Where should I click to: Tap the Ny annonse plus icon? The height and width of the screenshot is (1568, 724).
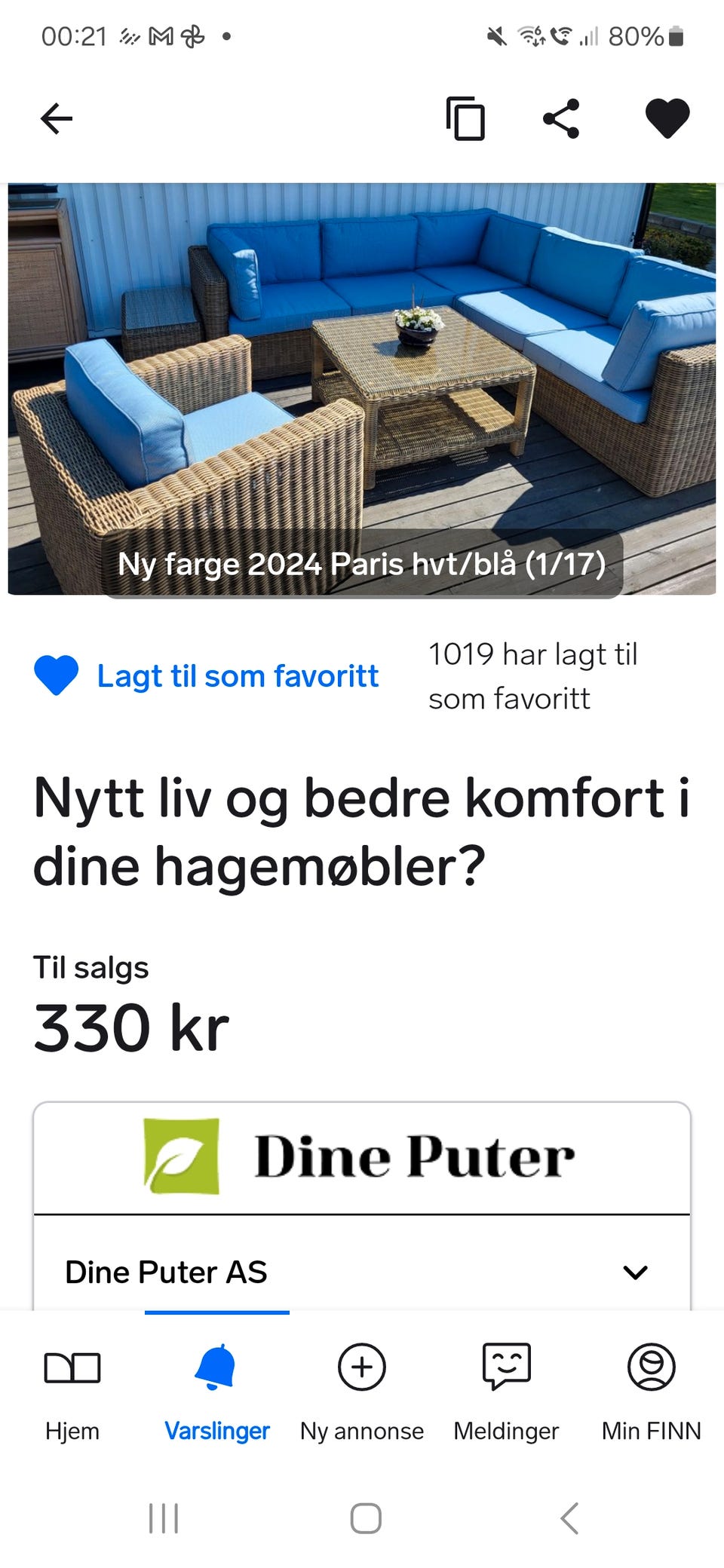point(361,1367)
